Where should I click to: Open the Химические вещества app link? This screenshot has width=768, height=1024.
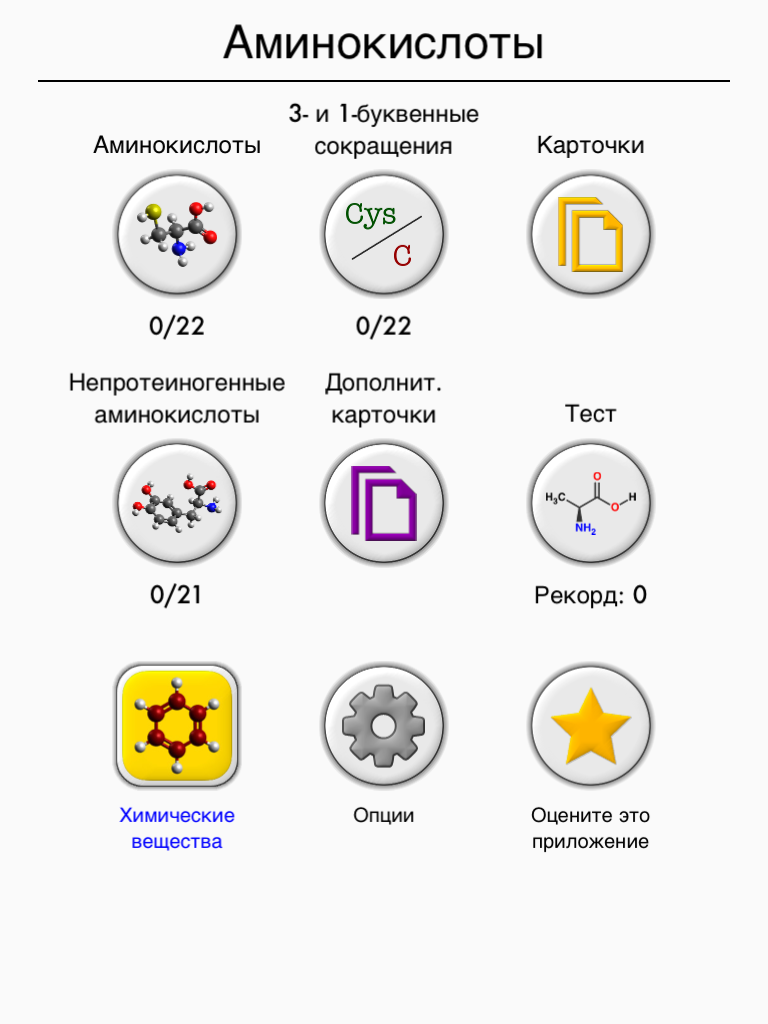point(177,725)
